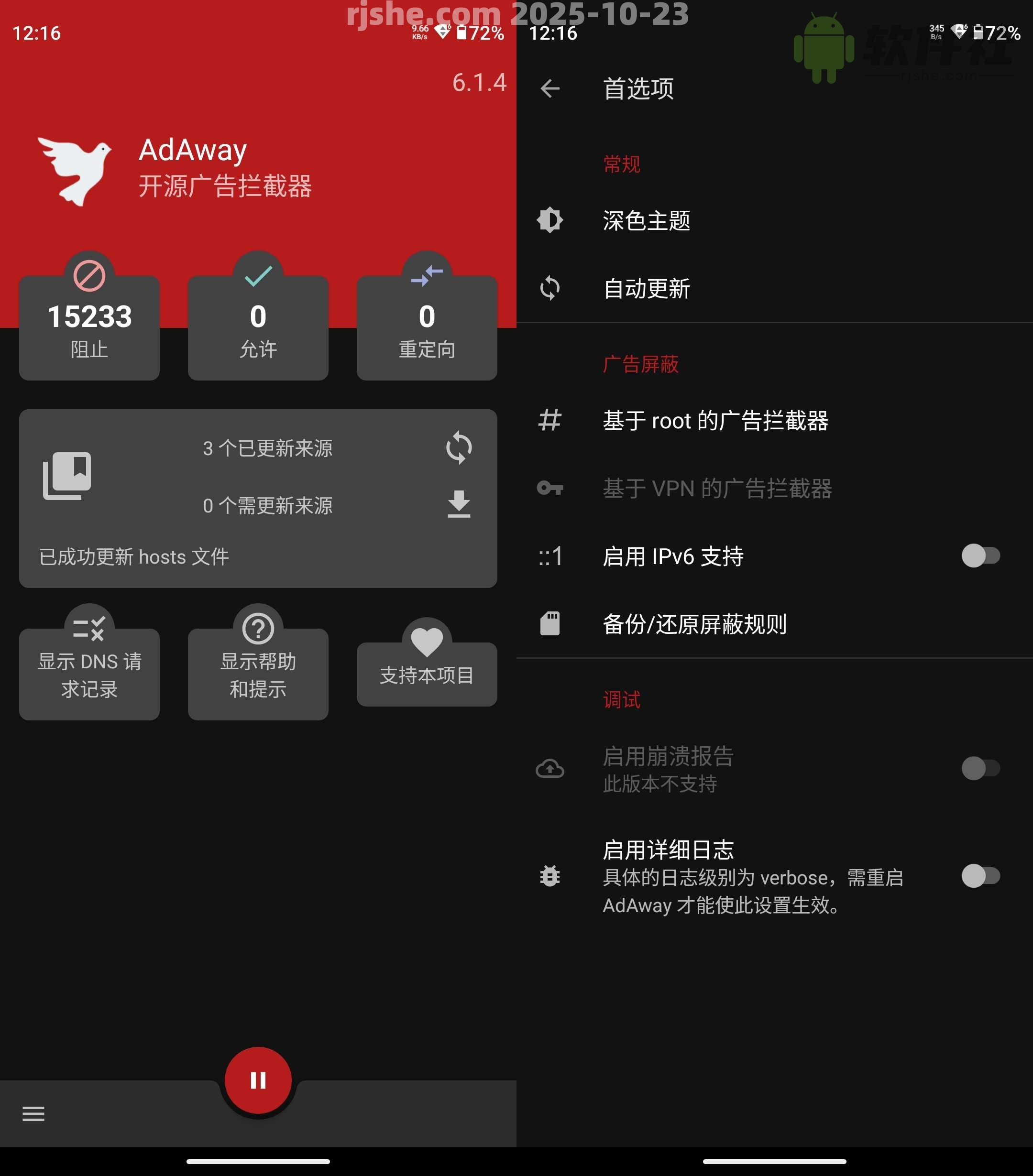Go back from 首选项 screen
The image size is (1033, 1176).
[550, 89]
